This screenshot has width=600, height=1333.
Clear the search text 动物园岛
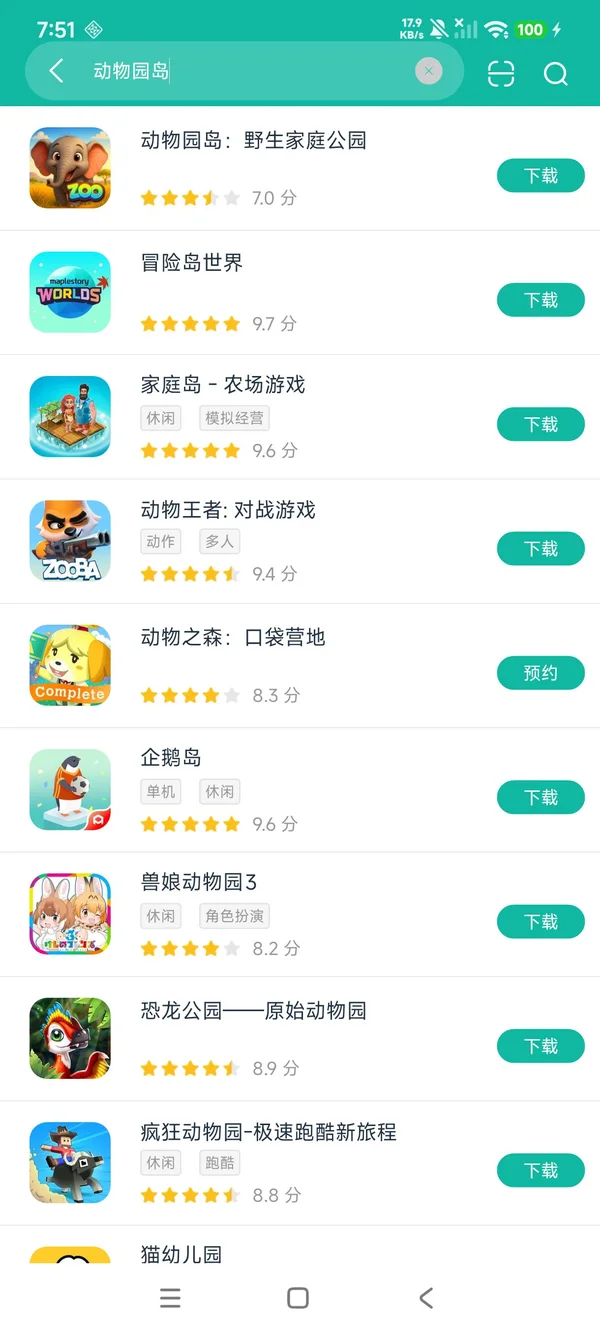[x=428, y=71]
